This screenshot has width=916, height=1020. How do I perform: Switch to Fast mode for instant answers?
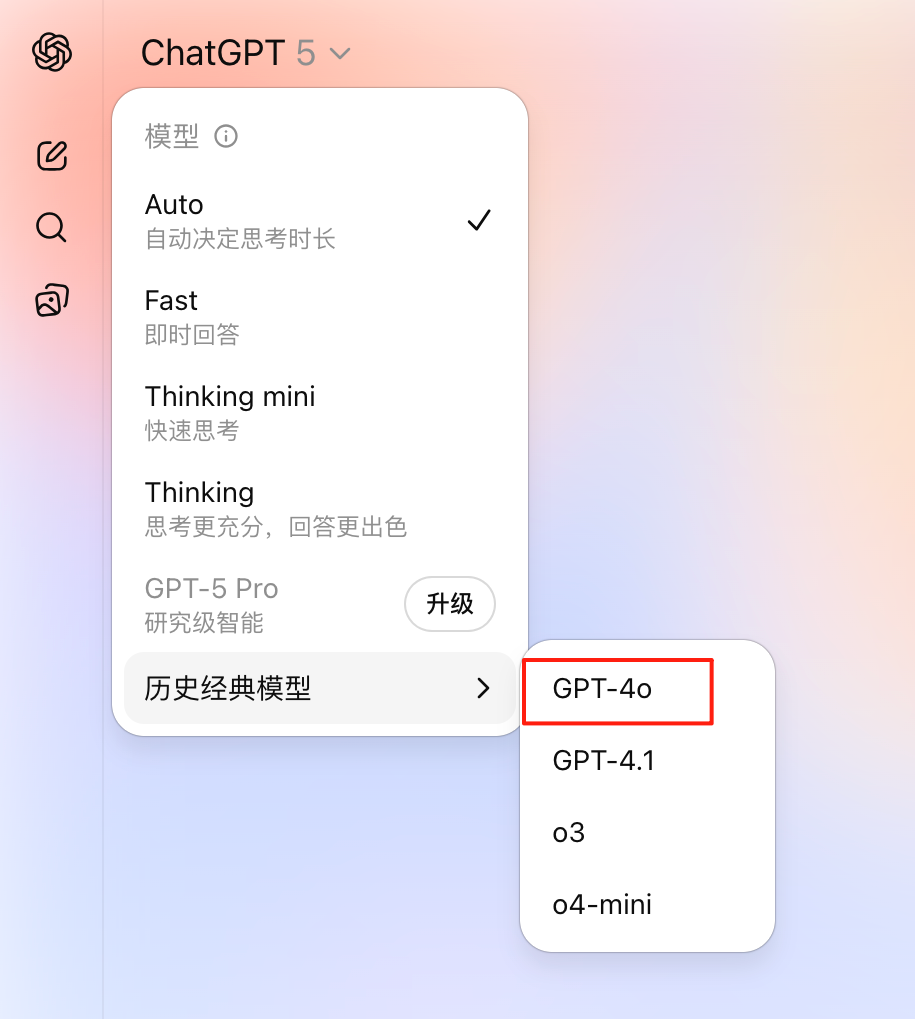[x=250, y=316]
